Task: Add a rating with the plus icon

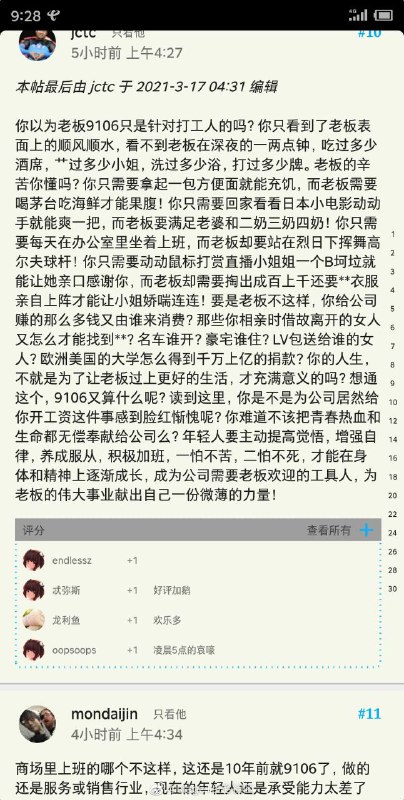Action: [366, 530]
